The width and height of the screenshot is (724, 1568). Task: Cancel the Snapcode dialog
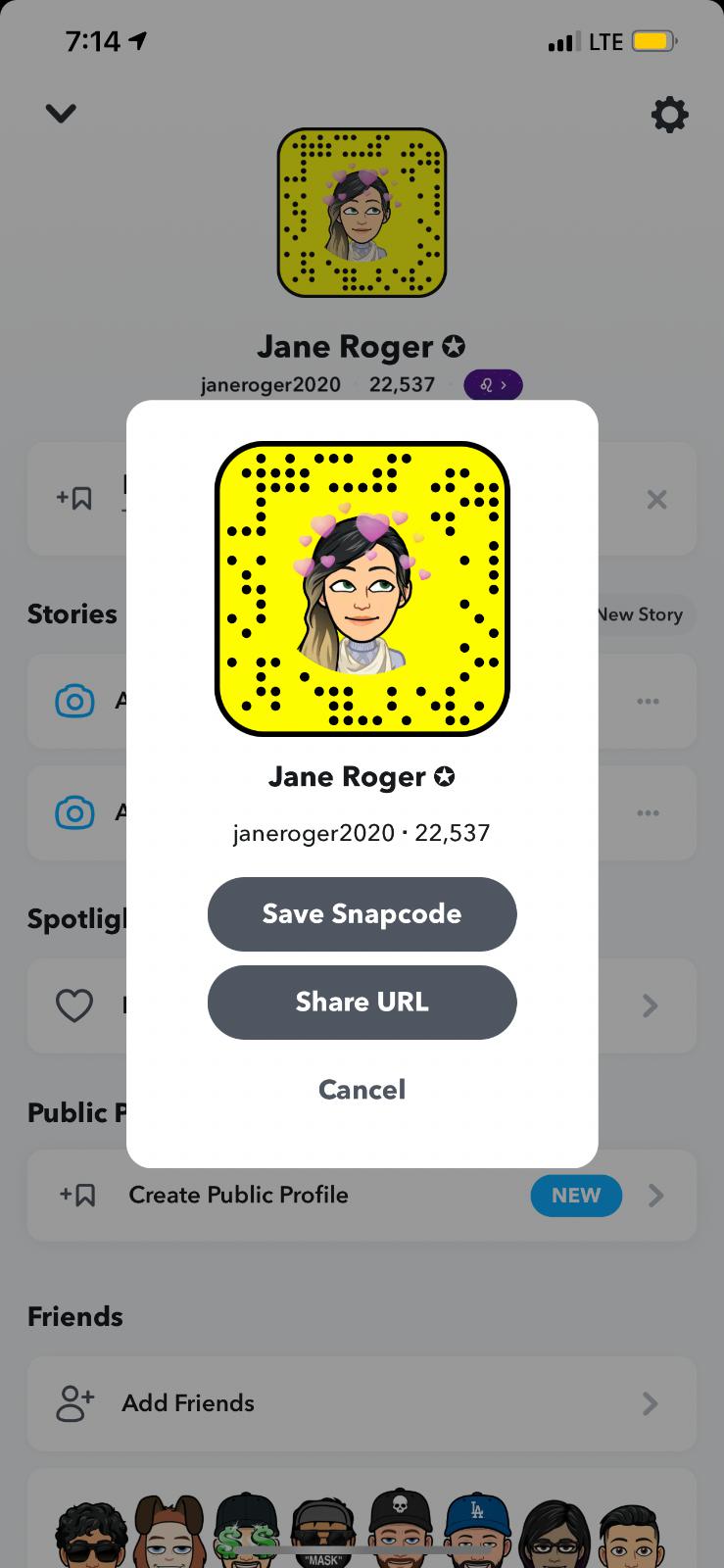pyautogui.click(x=362, y=1090)
